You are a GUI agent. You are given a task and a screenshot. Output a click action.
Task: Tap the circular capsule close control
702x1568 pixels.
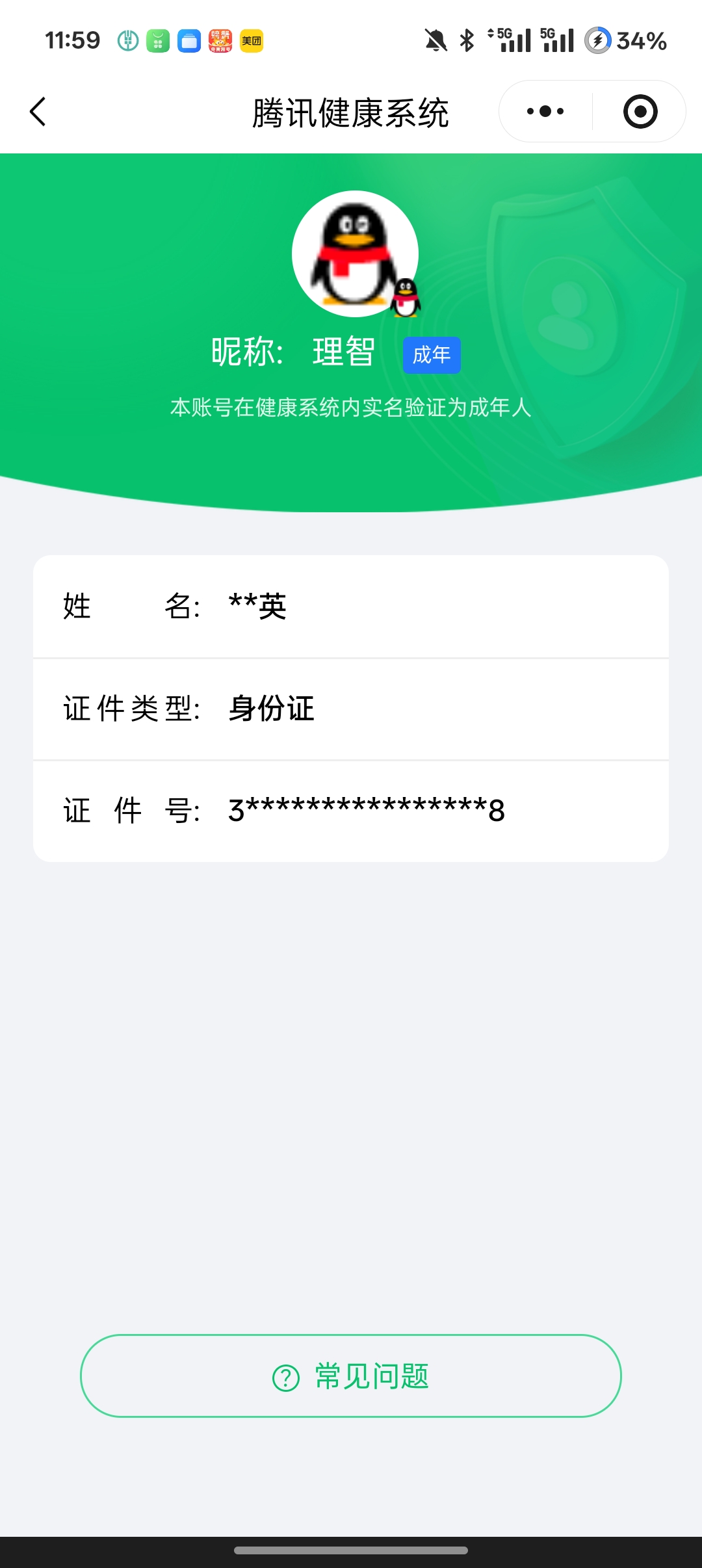click(640, 111)
